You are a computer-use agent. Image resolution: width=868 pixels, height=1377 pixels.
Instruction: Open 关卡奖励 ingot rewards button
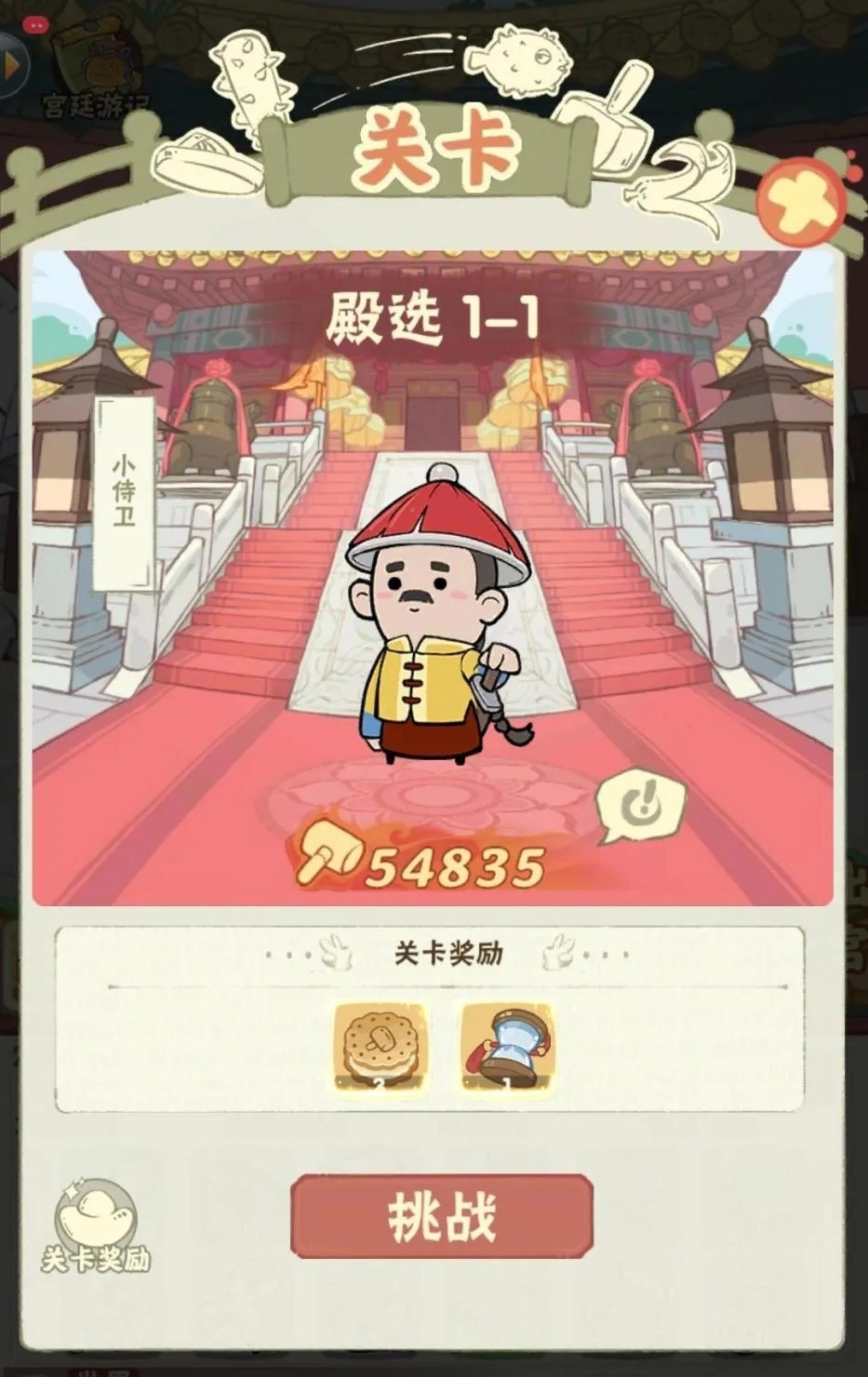96,1225
